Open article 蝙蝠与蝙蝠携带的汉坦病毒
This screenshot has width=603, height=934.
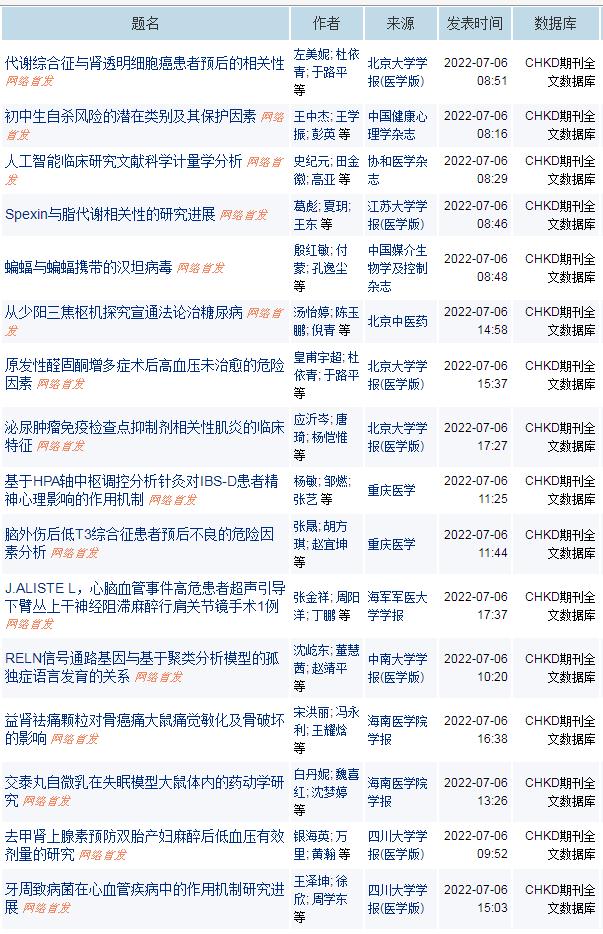point(88,266)
